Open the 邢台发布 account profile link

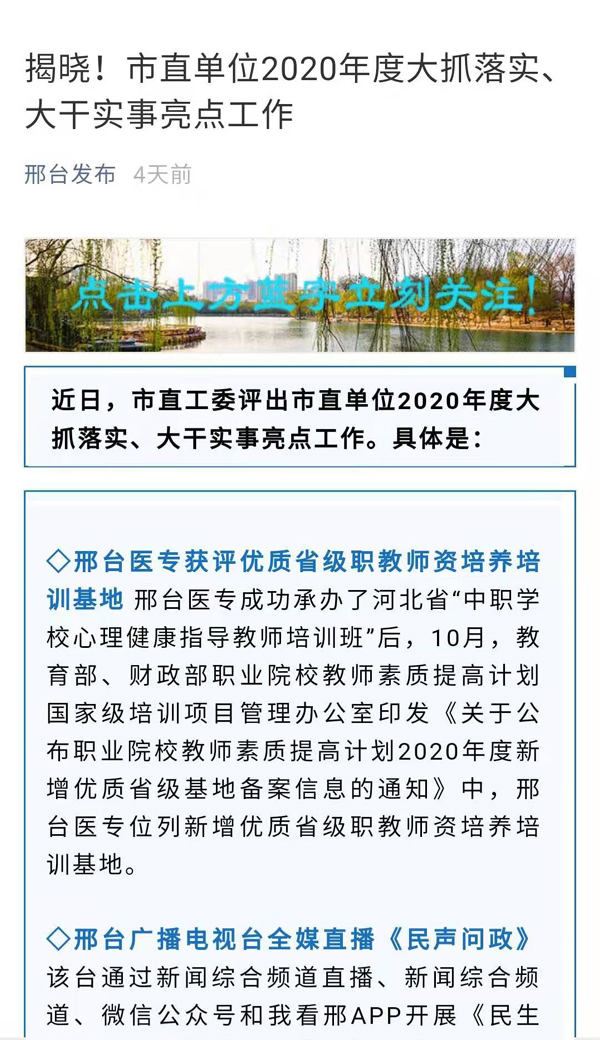pos(70,175)
